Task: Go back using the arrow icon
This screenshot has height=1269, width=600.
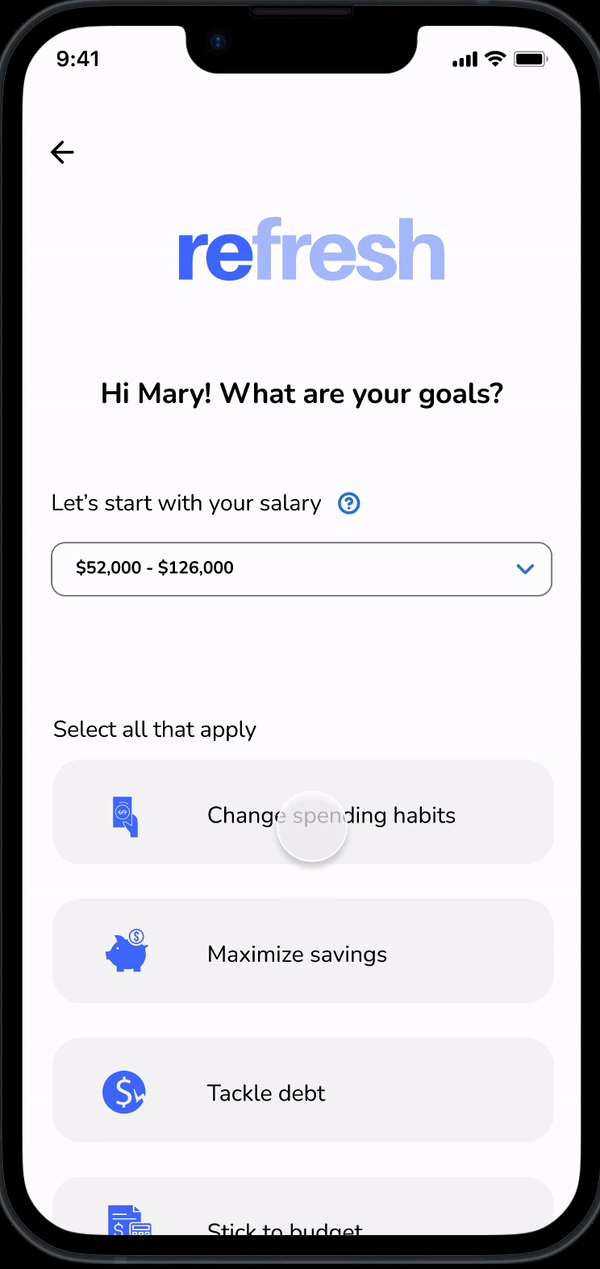Action: tap(62, 152)
